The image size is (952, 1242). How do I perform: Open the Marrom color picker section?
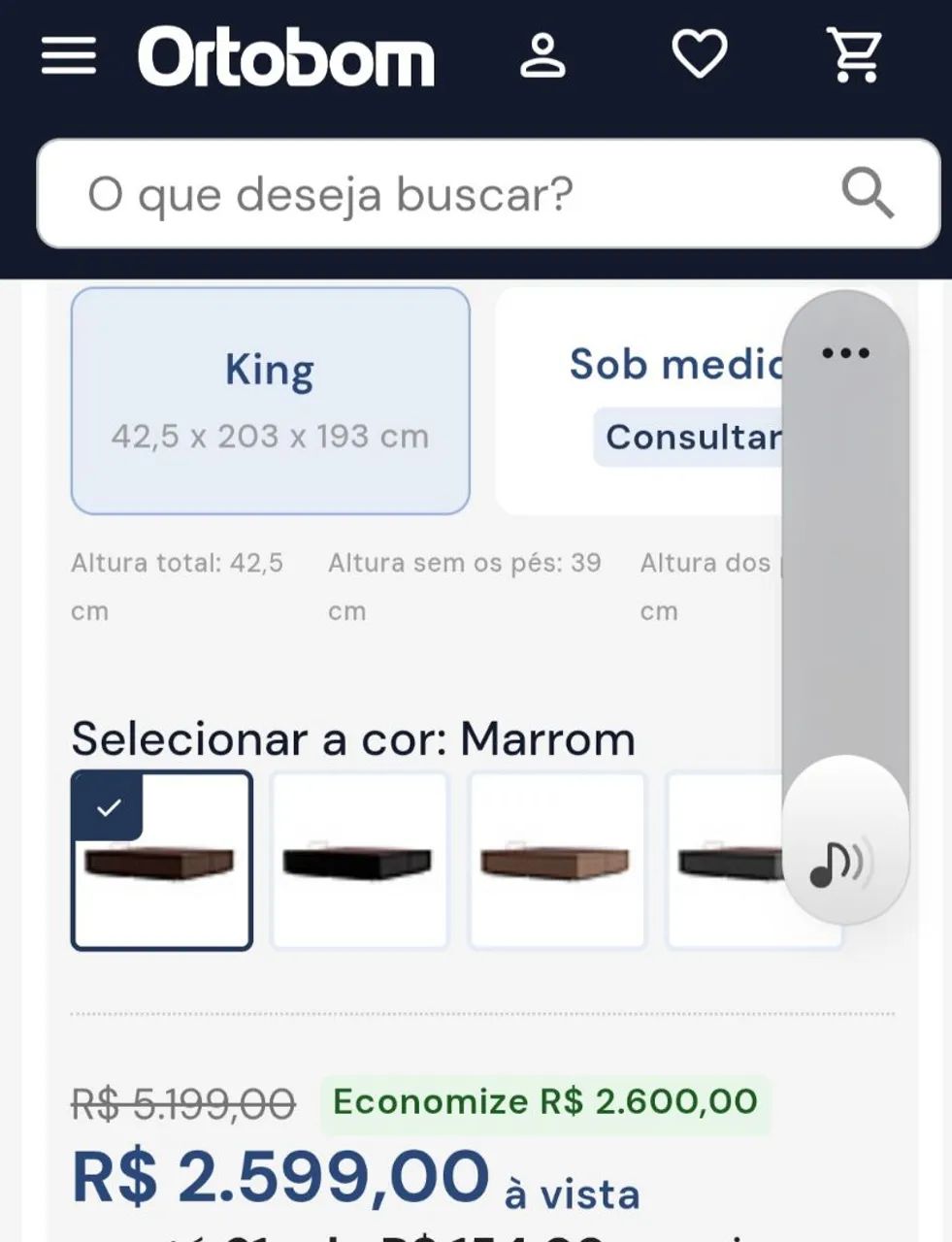pos(353,738)
